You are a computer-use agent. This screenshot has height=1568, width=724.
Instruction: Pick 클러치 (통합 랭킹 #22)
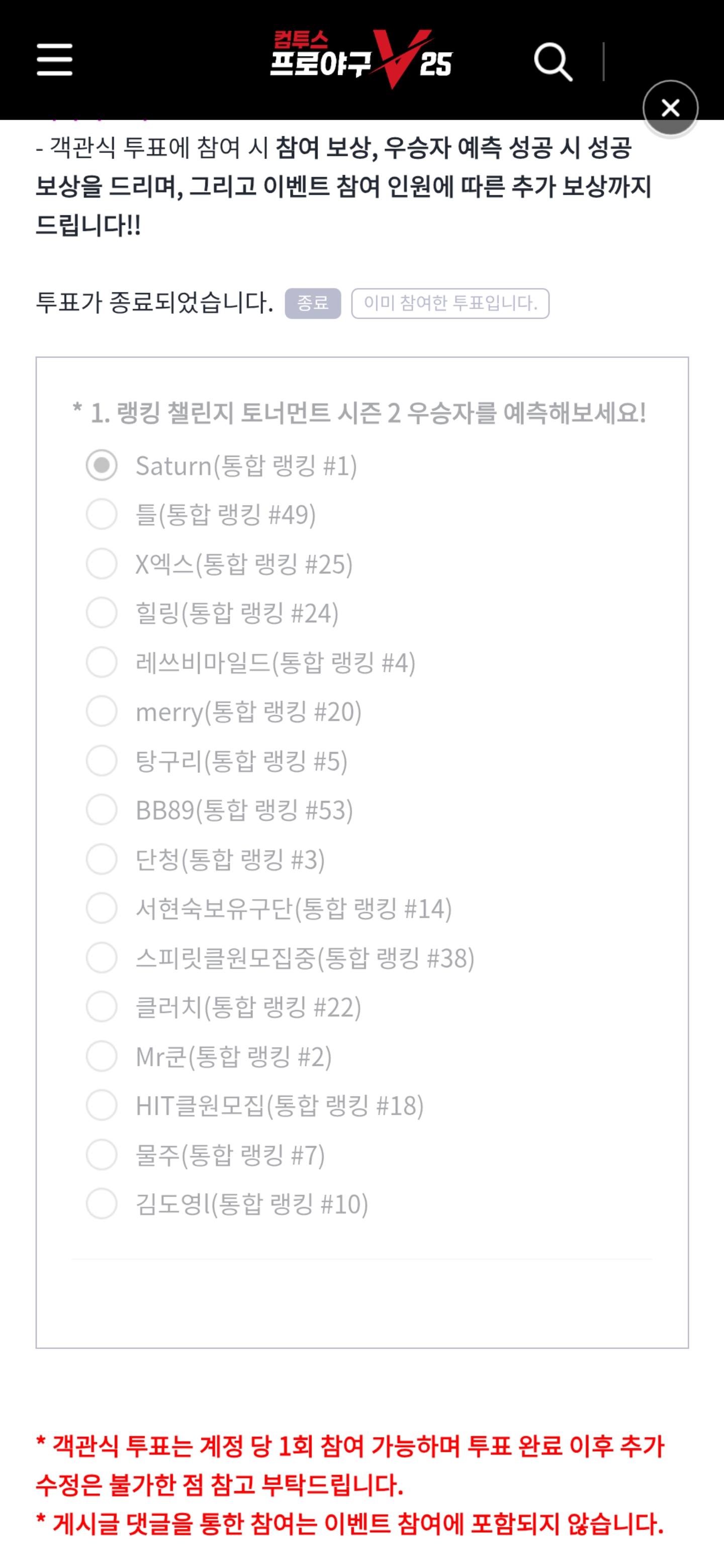[x=102, y=1007]
